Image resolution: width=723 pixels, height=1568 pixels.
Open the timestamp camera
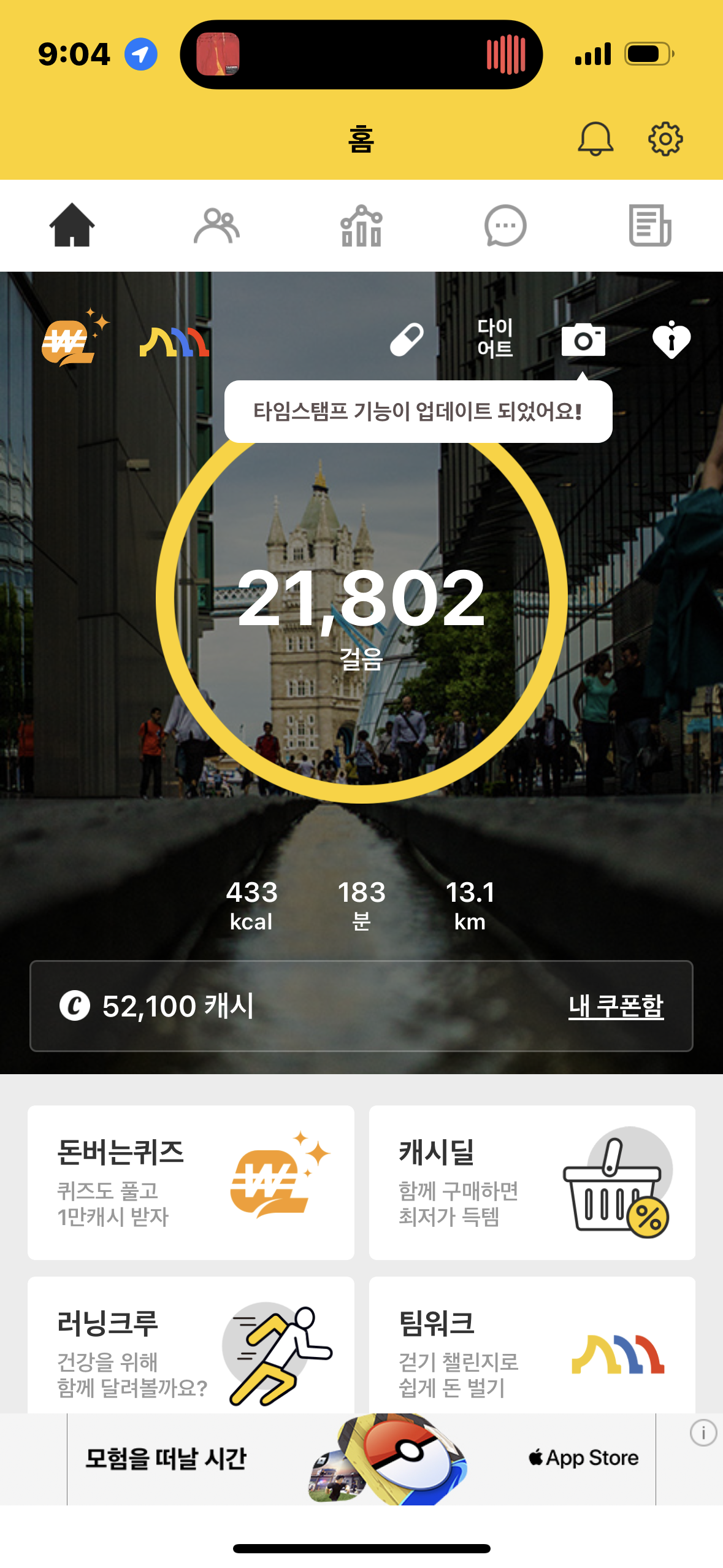583,339
